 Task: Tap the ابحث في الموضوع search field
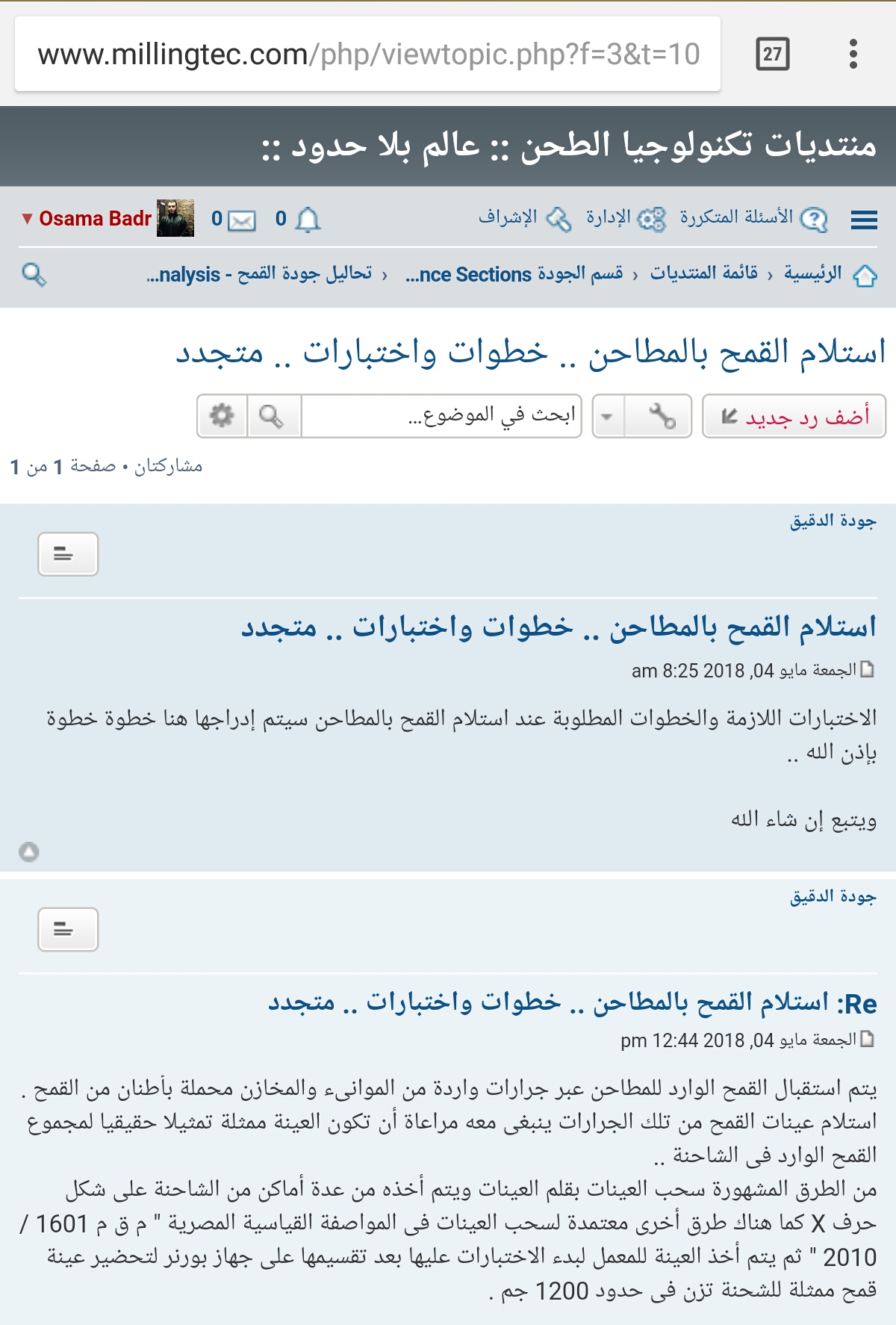441,416
